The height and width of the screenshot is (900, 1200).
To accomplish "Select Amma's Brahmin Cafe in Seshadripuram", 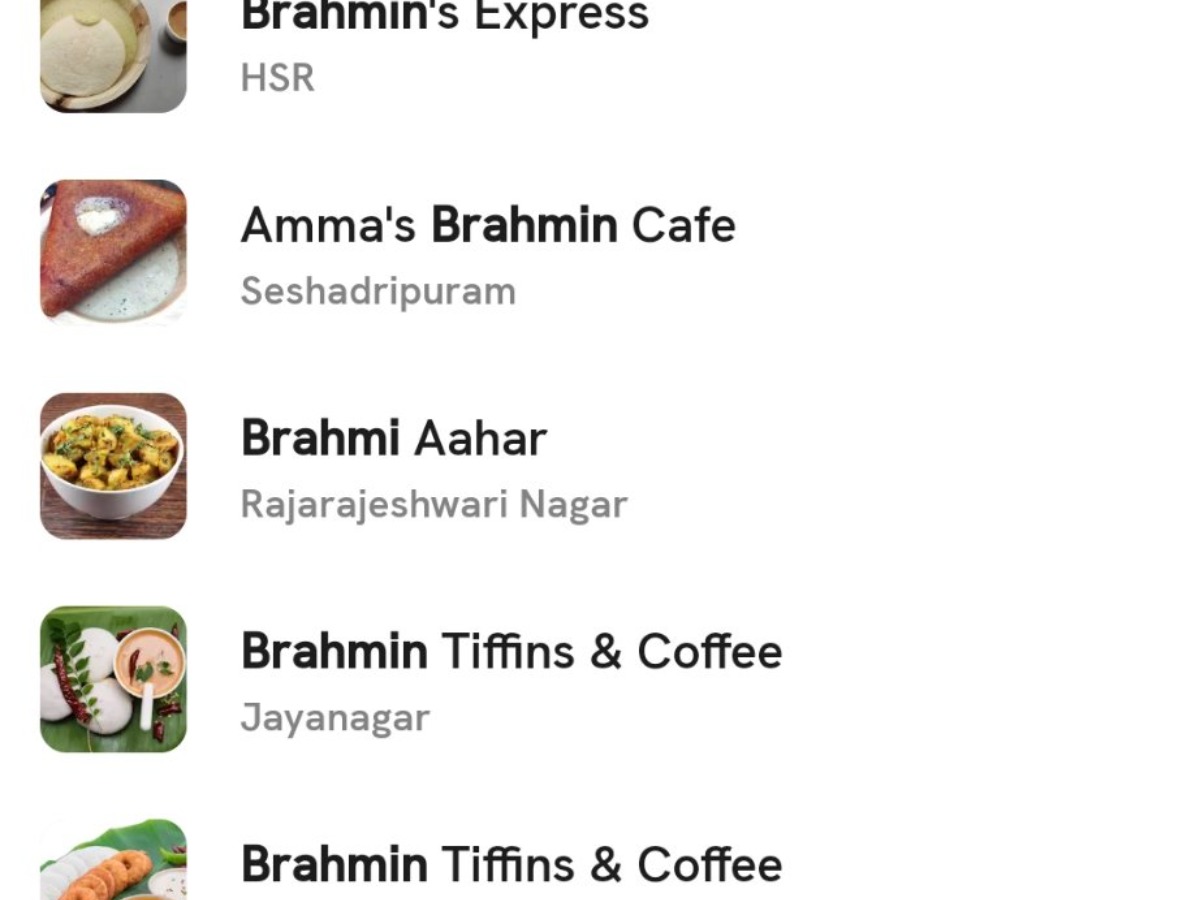I will [x=488, y=226].
